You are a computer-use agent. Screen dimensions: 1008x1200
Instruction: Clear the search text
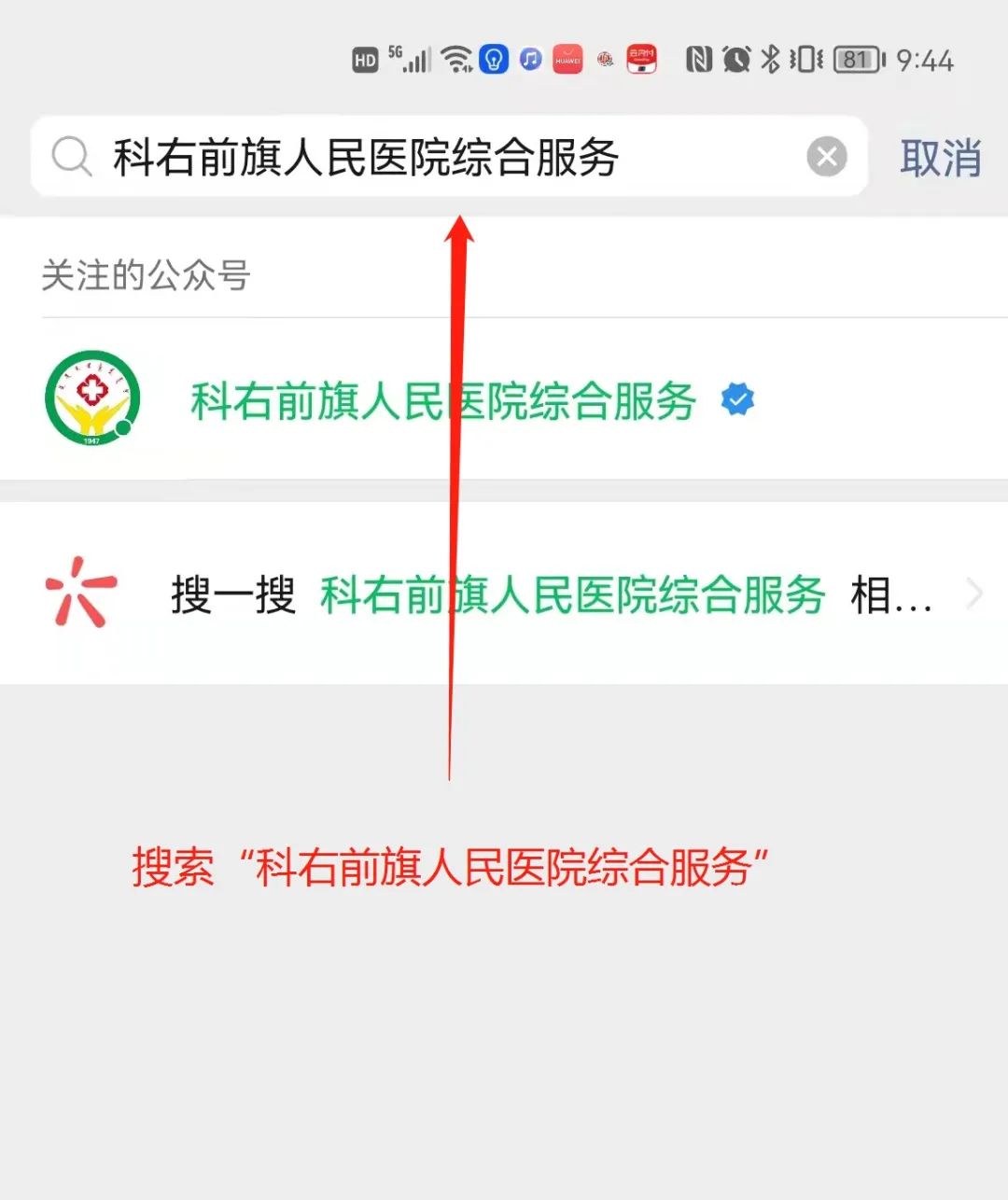[826, 157]
